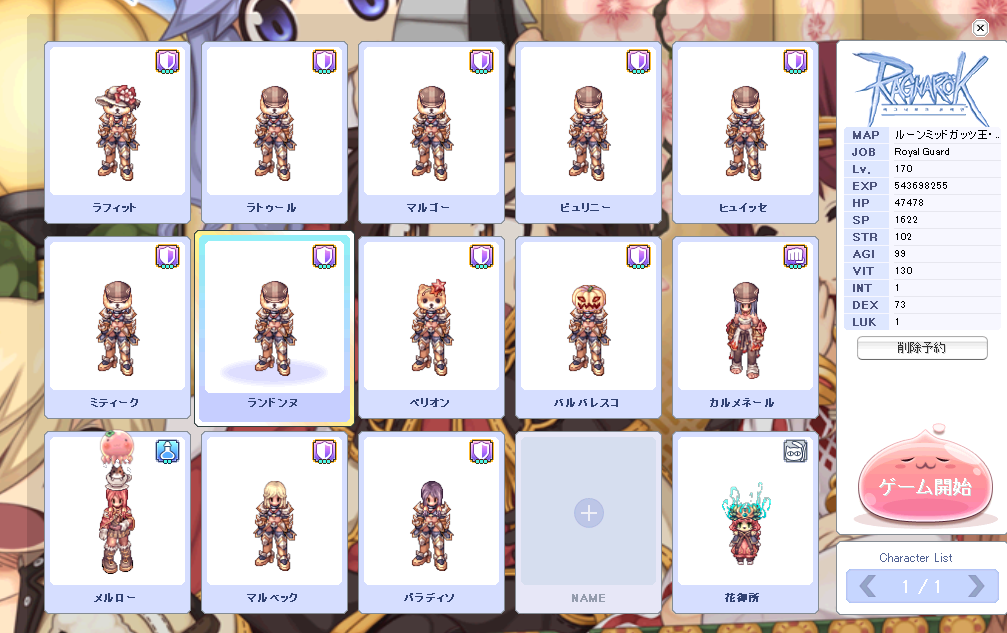Pick character ベリオン
1007x633 pixels.
tap(431, 327)
